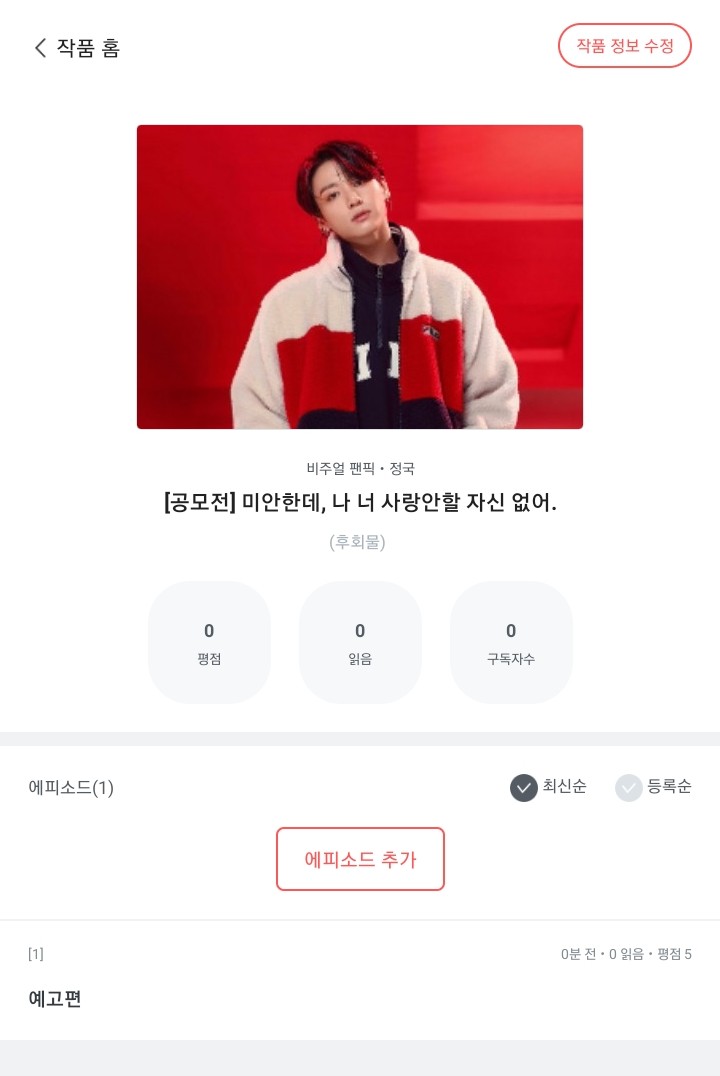Add a new episode with 에피소드 추가
Viewport: 720px width, 1076px height.
point(360,859)
